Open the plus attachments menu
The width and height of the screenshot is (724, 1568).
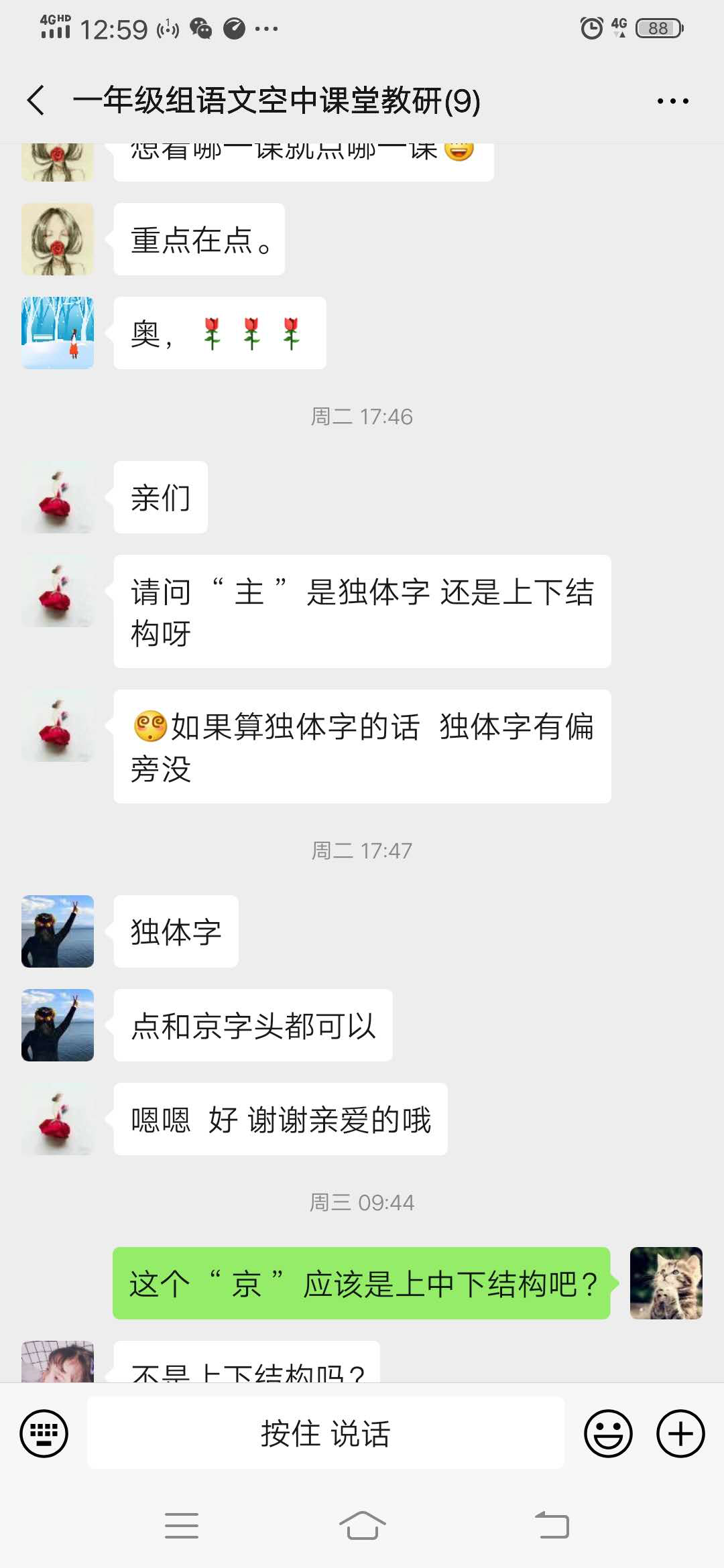click(x=680, y=1433)
